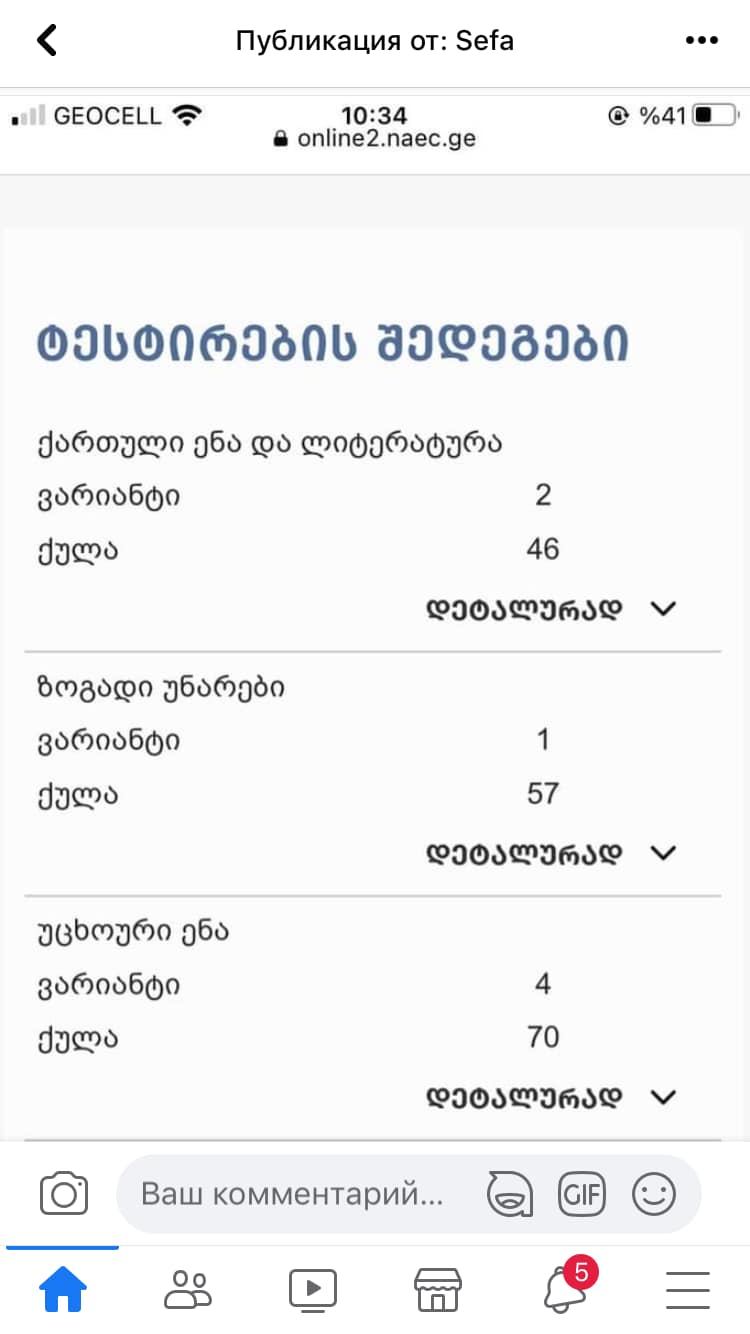The image size is (750, 1334).
Task: Open the notifications bell with 5 alerts
Action: [x=567, y=1287]
